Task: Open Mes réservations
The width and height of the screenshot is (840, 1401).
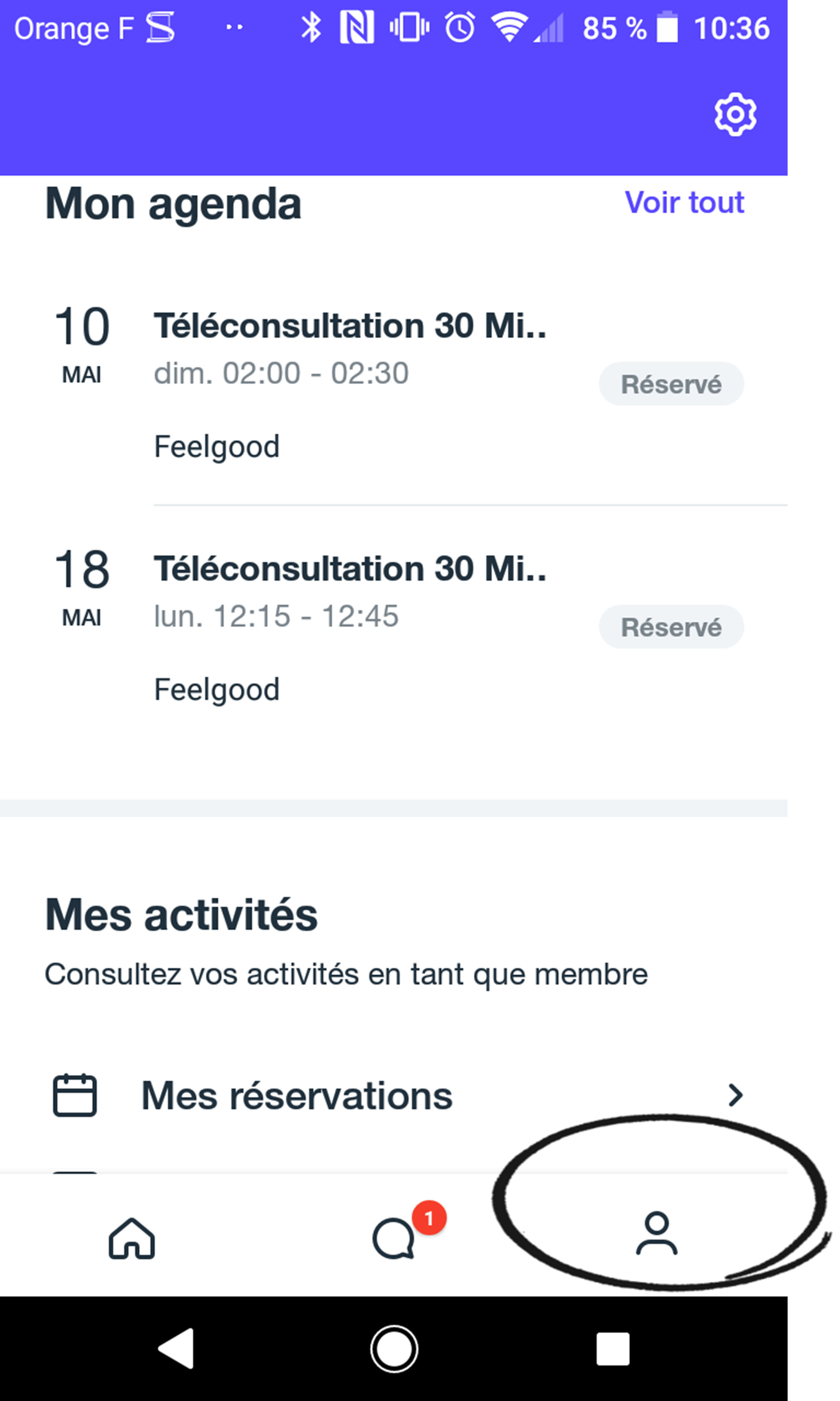Action: (x=394, y=1095)
